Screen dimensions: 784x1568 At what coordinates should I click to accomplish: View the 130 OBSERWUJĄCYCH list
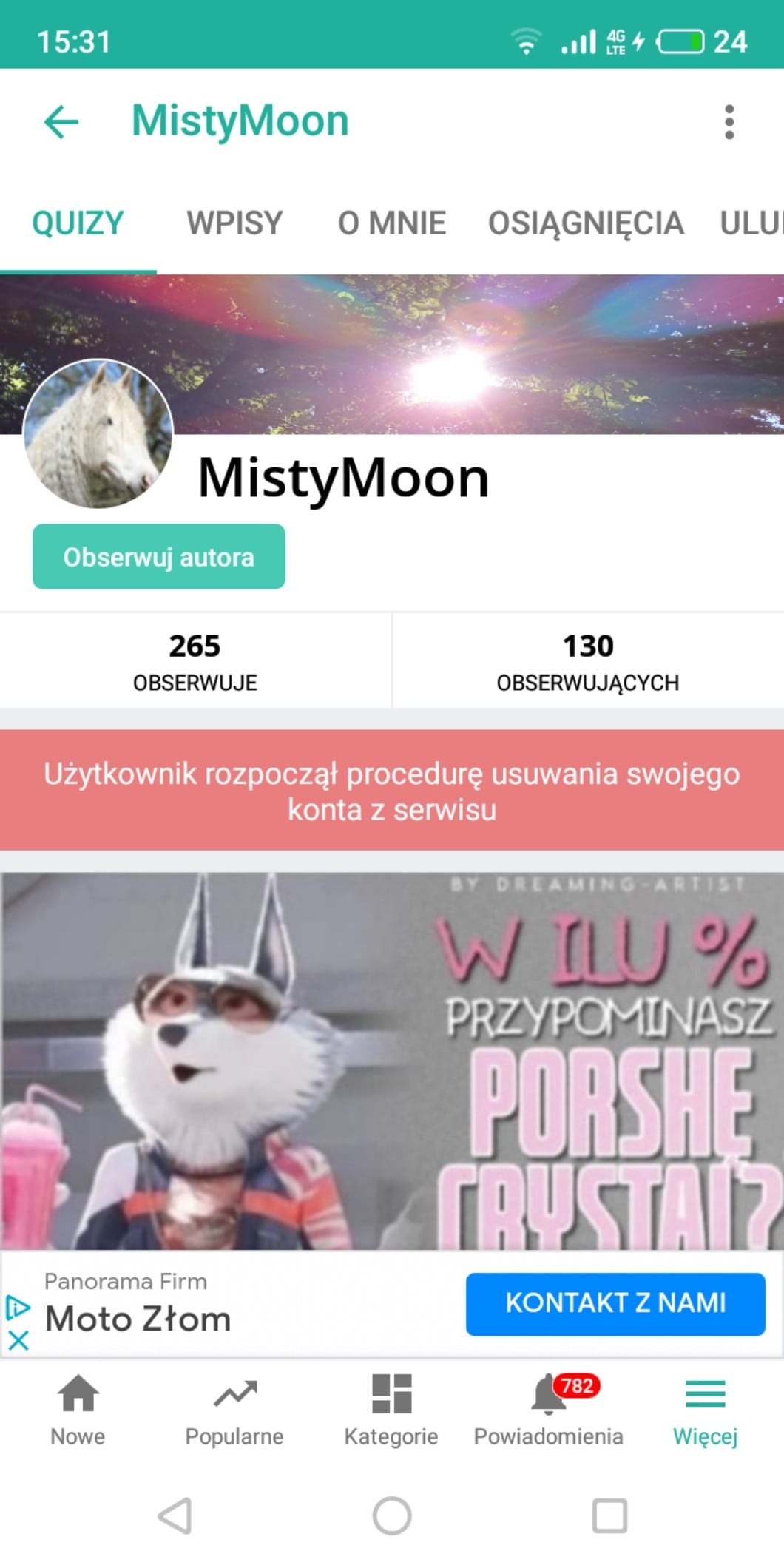coord(588,660)
